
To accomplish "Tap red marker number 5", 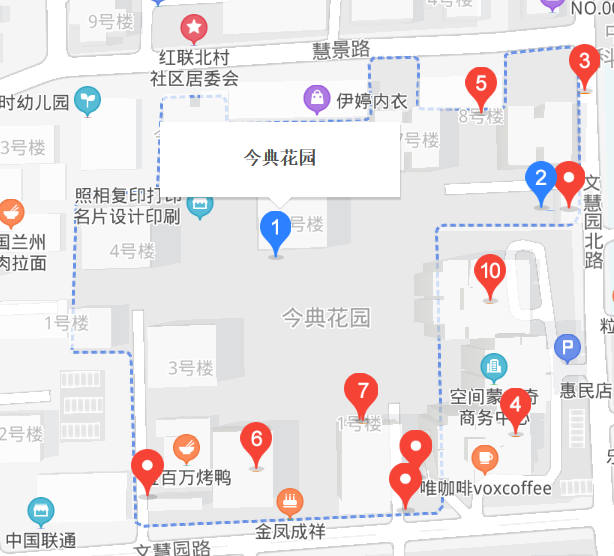I will 481,83.
